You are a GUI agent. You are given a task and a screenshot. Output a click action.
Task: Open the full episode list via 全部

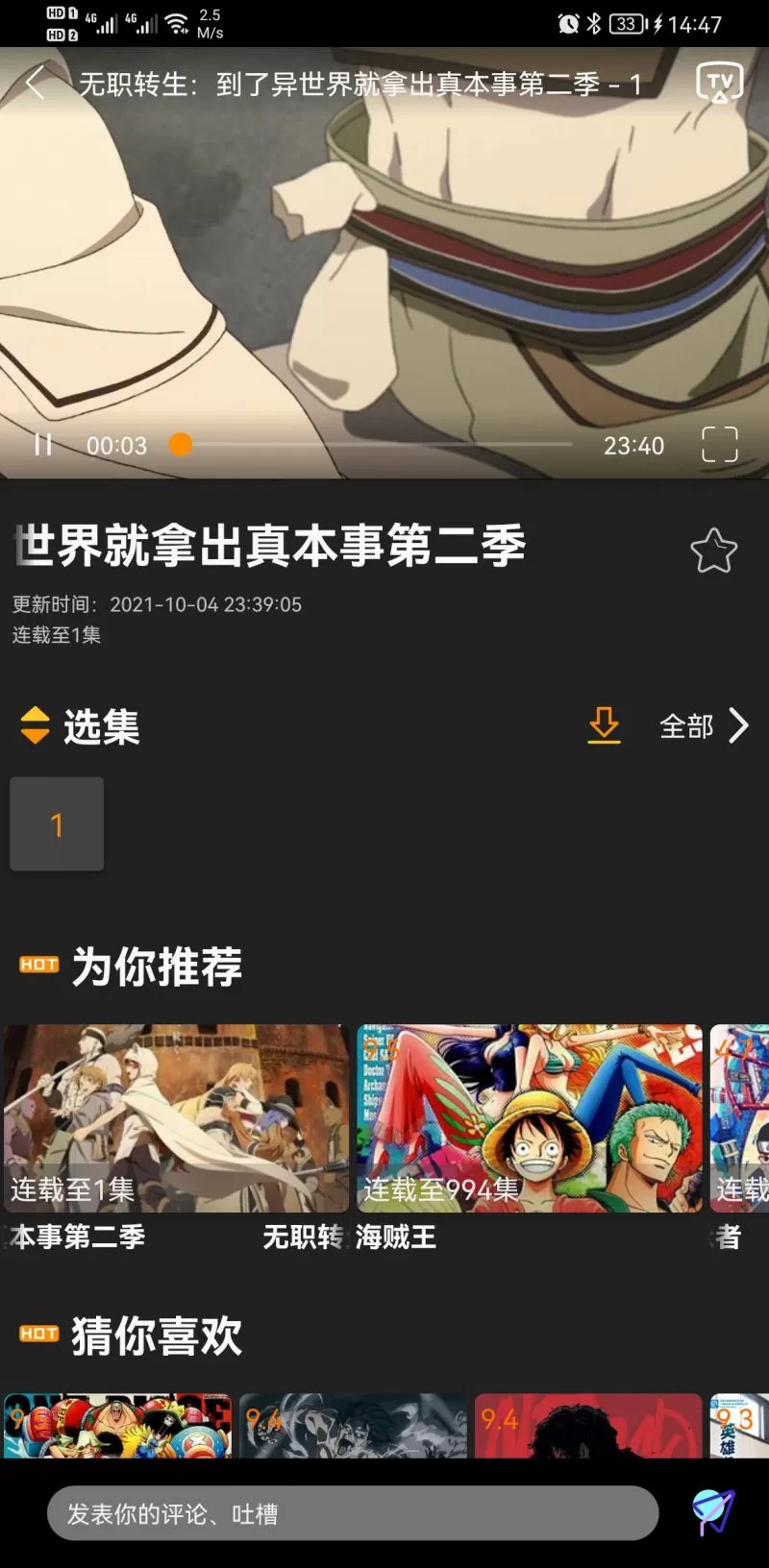704,725
